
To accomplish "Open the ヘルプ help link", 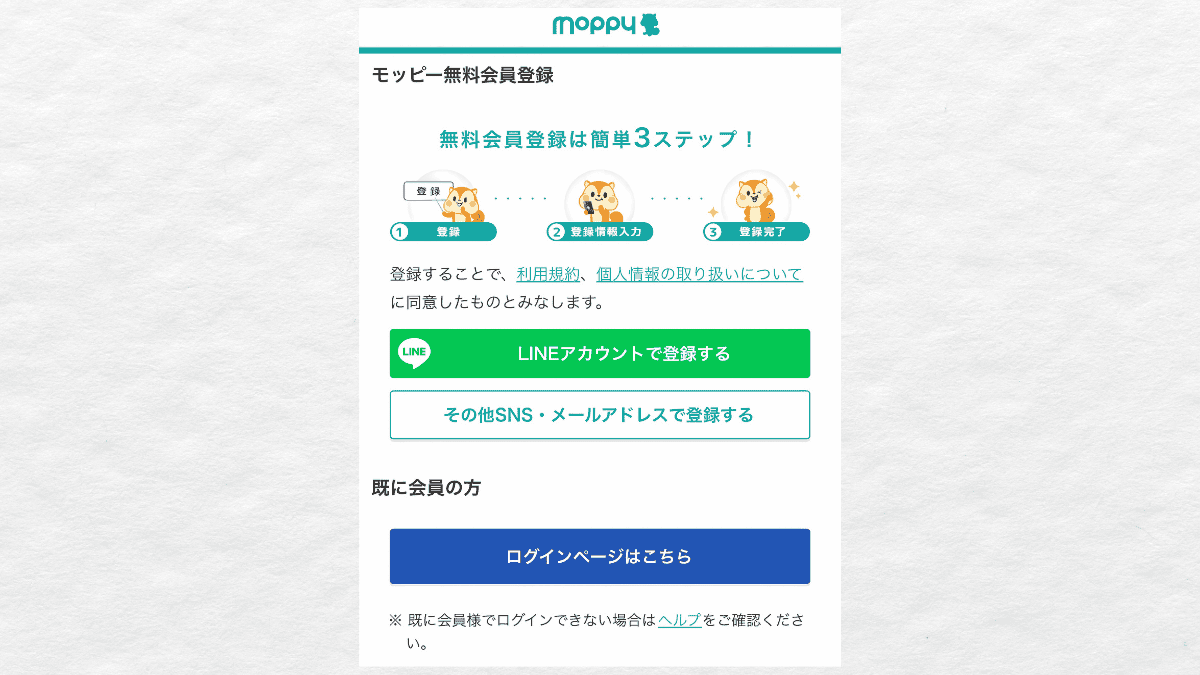I will (680, 620).
